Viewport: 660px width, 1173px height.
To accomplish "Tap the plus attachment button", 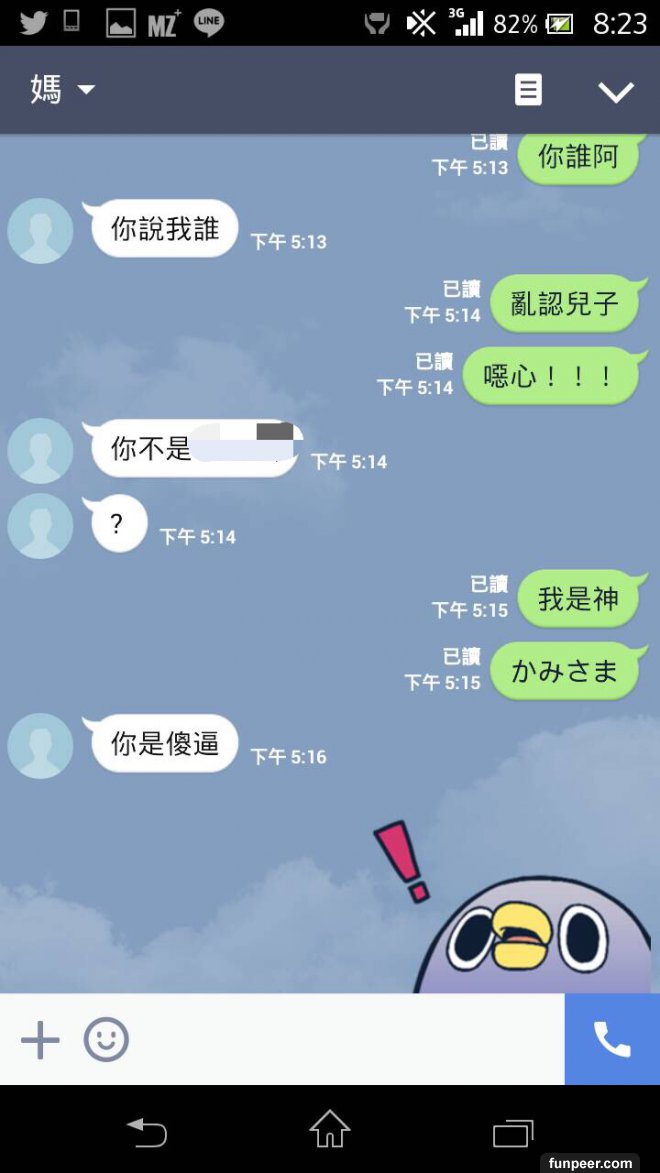I will click(x=40, y=1040).
